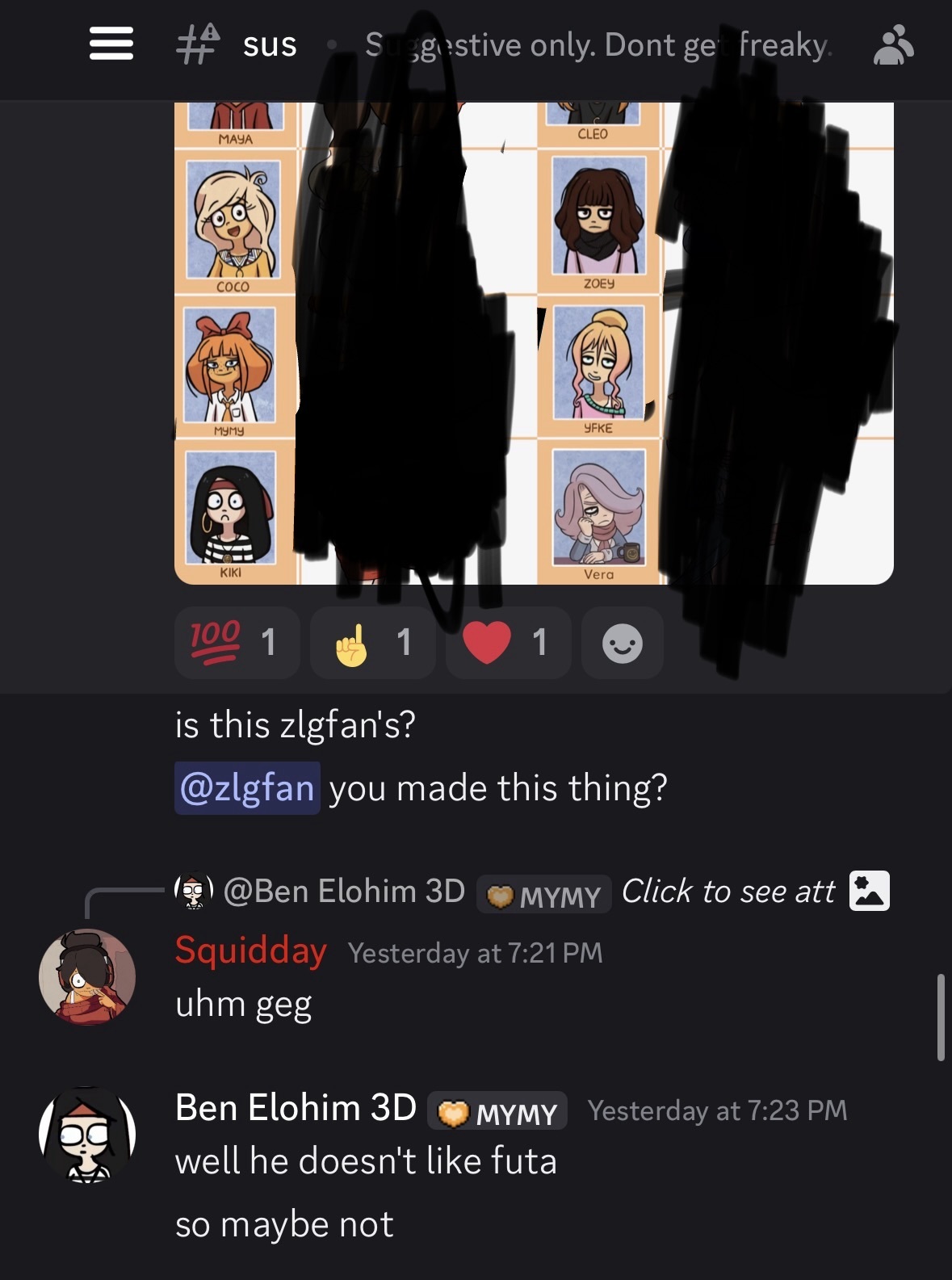Add the pointing-up hand reaction
Image resolution: width=952 pixels, height=1280 pixels.
pos(372,643)
